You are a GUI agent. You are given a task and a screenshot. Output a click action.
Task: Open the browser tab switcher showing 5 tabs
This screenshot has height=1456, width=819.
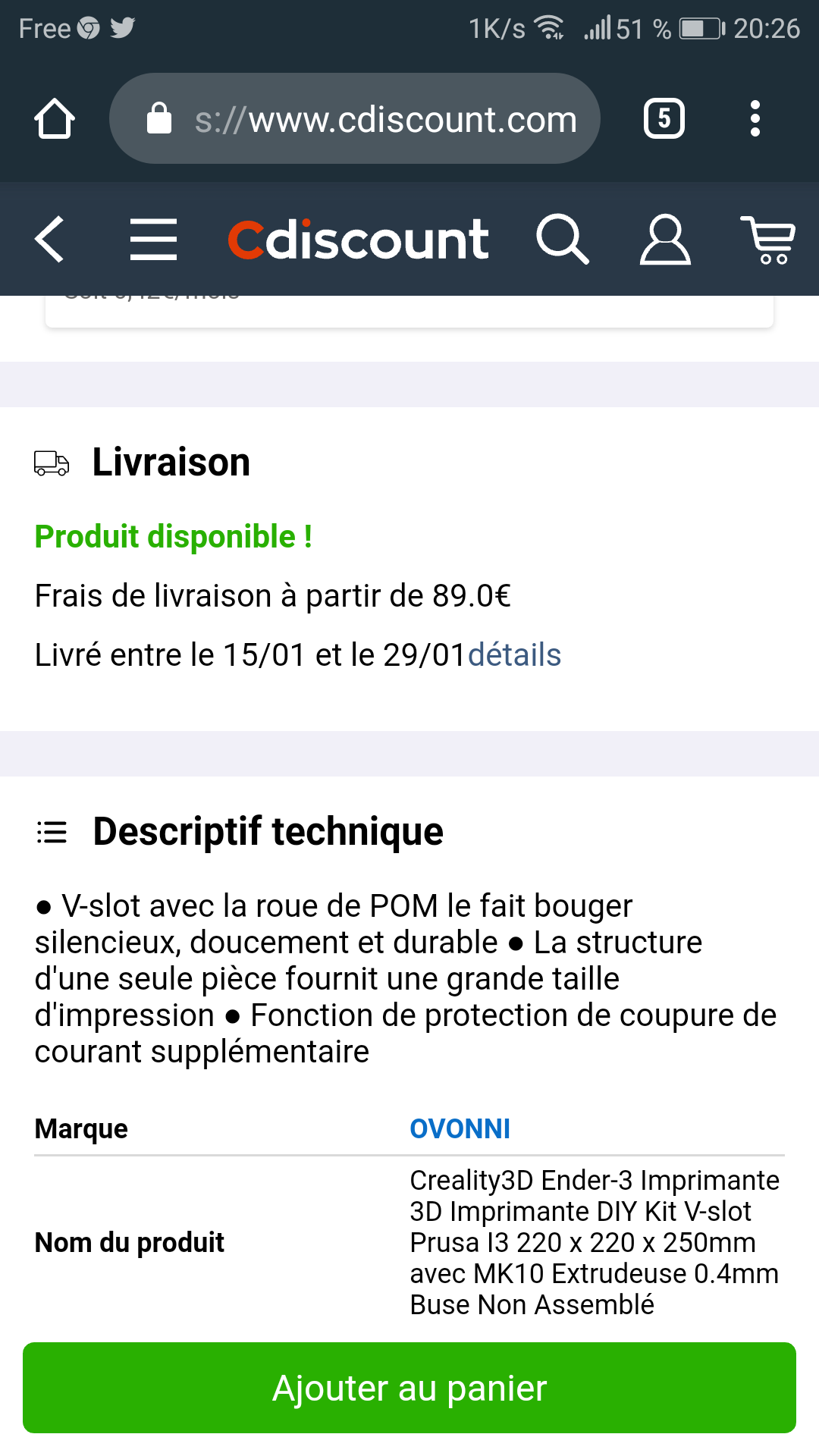point(664,118)
